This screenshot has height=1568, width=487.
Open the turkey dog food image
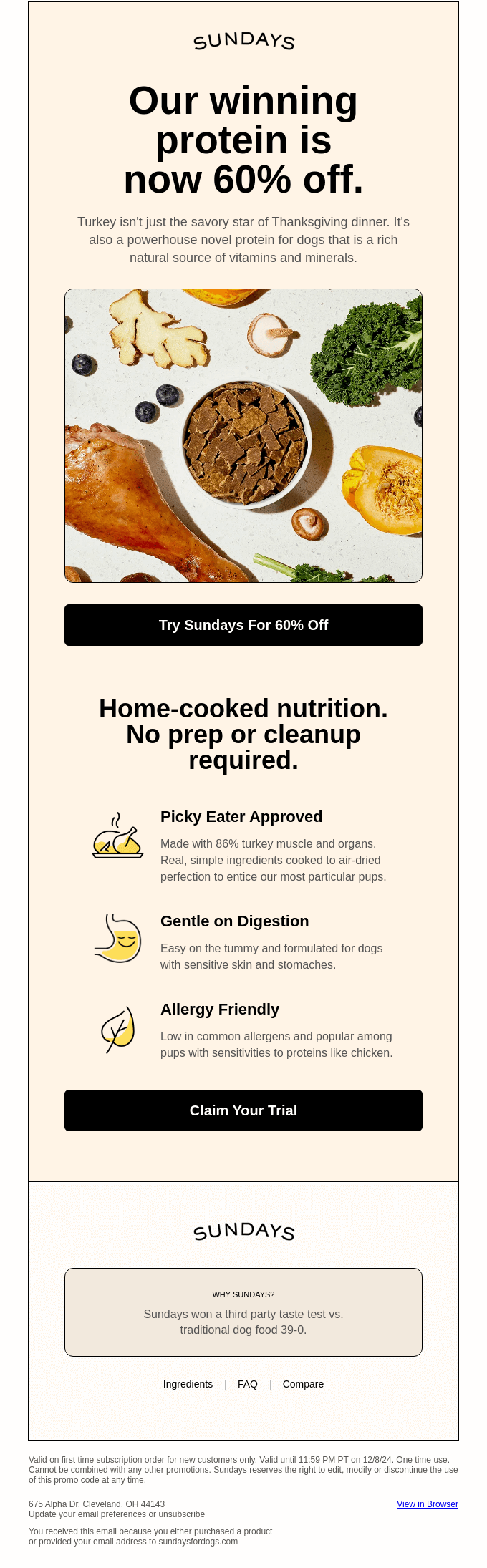click(243, 435)
